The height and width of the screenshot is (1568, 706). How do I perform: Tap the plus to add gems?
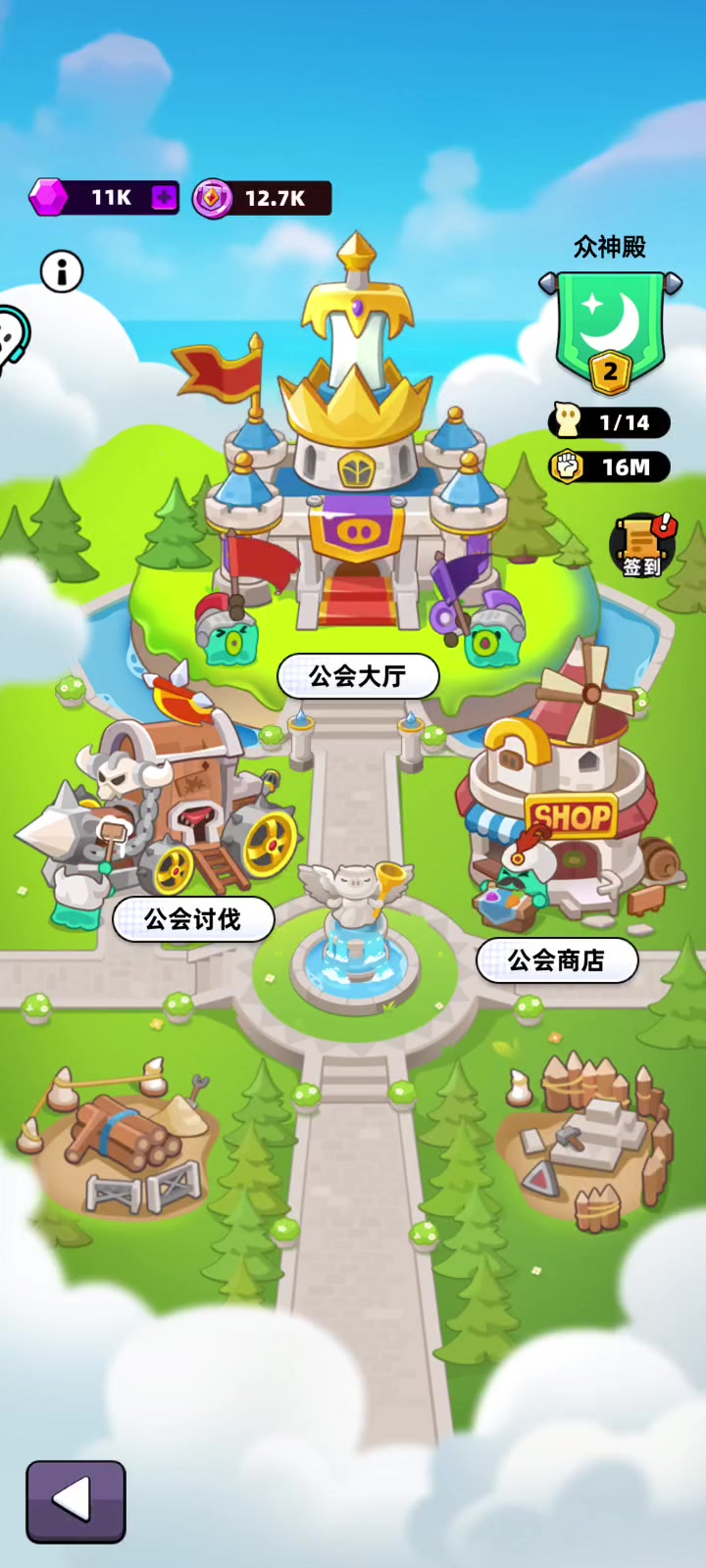(164, 198)
